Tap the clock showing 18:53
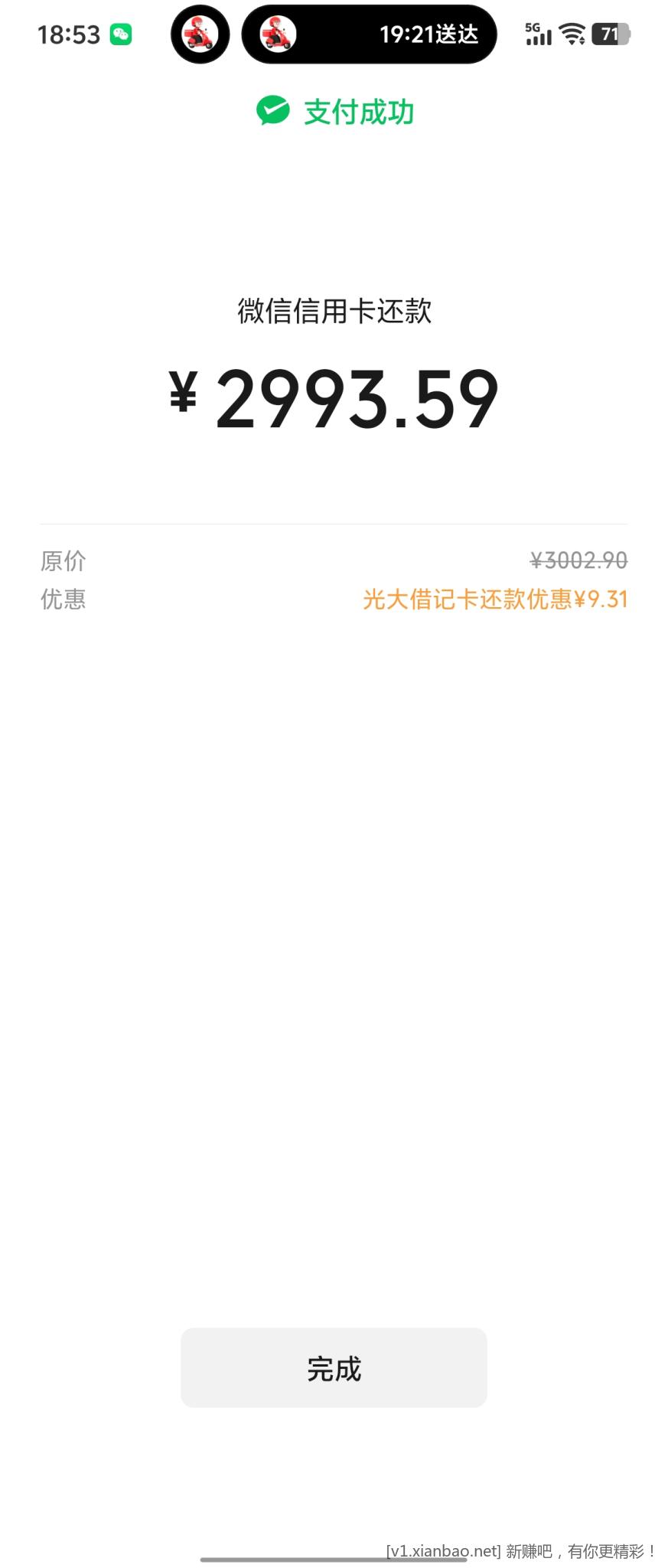The image size is (668, 1568). coord(69,34)
